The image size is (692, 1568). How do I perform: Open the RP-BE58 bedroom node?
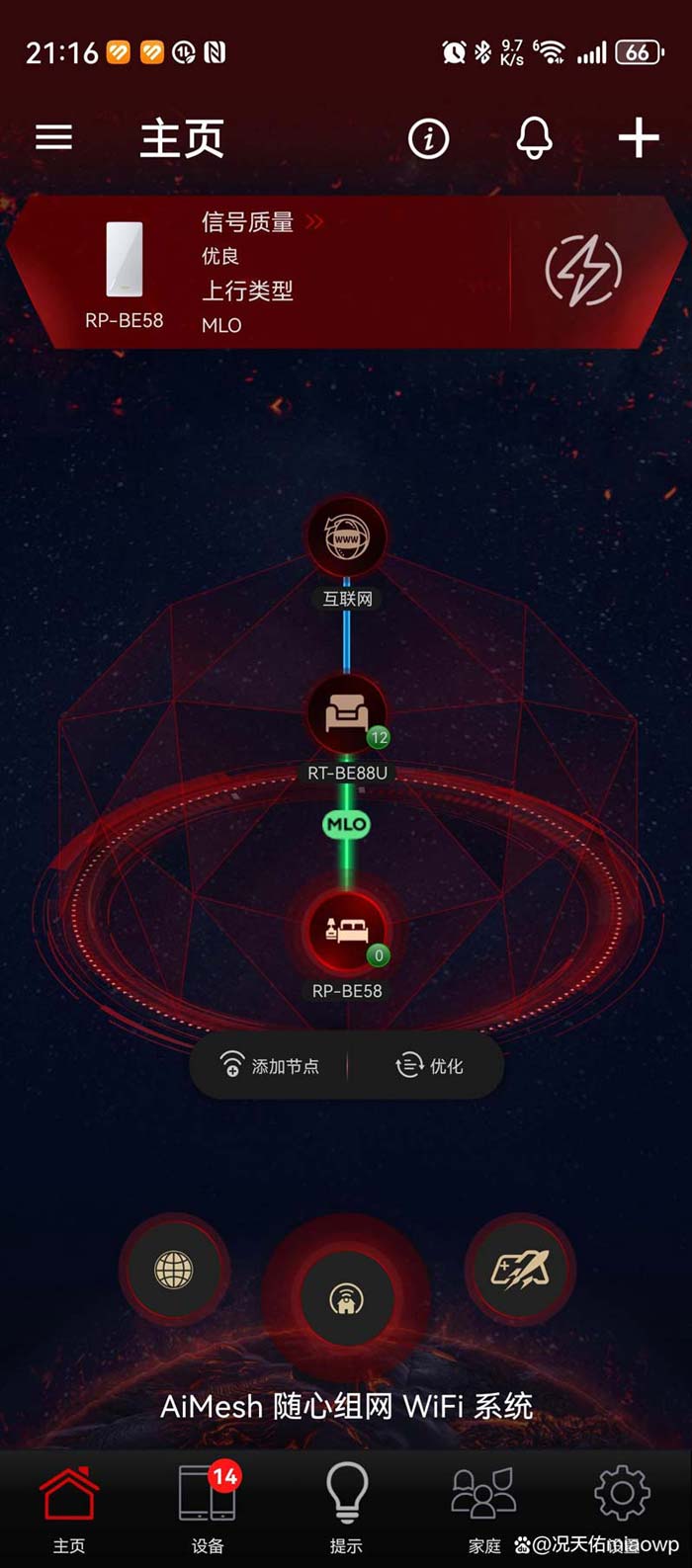(347, 932)
